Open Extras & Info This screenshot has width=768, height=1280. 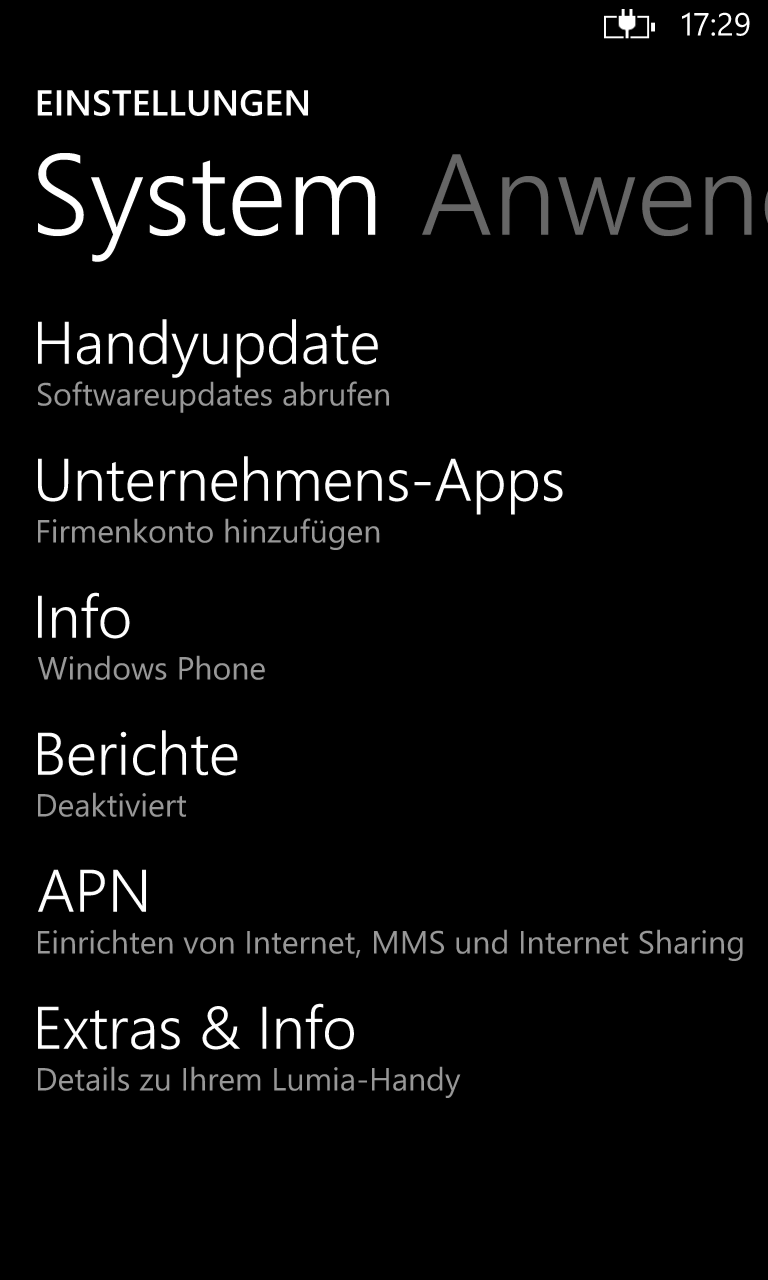tap(384, 1048)
